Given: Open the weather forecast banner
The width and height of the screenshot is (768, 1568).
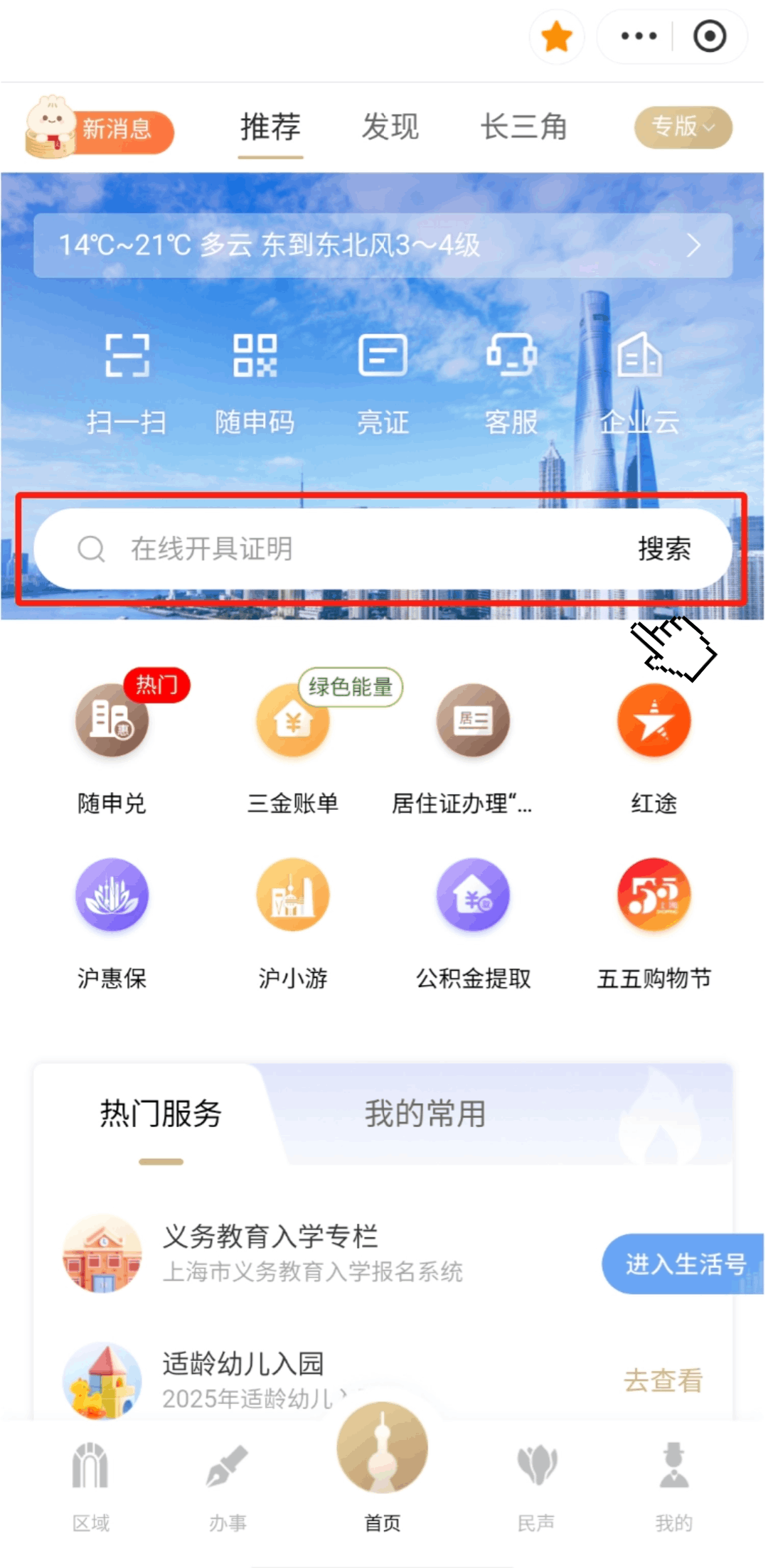Looking at the screenshot, I should click(383, 245).
